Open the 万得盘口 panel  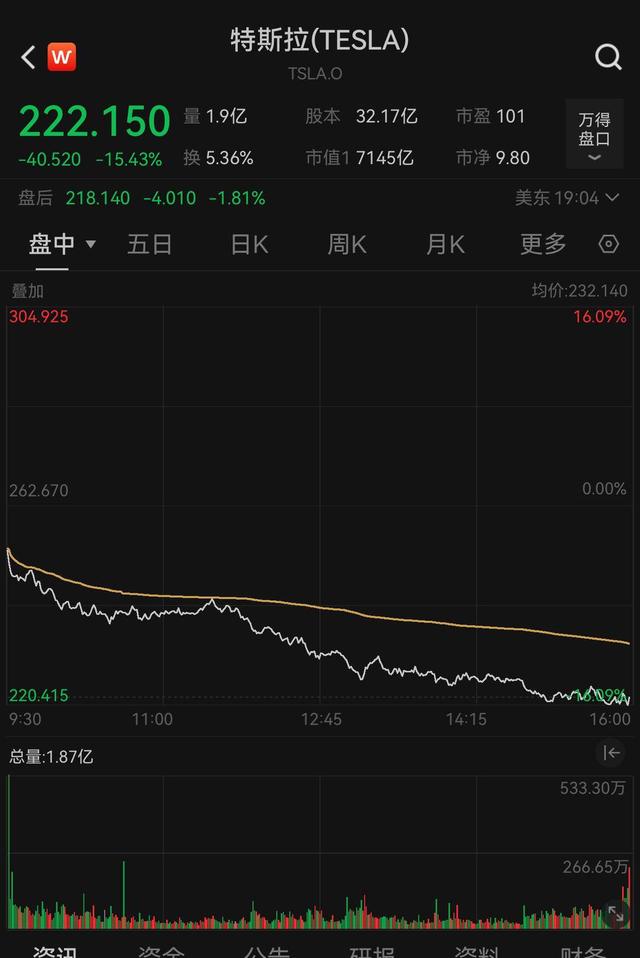(594, 134)
